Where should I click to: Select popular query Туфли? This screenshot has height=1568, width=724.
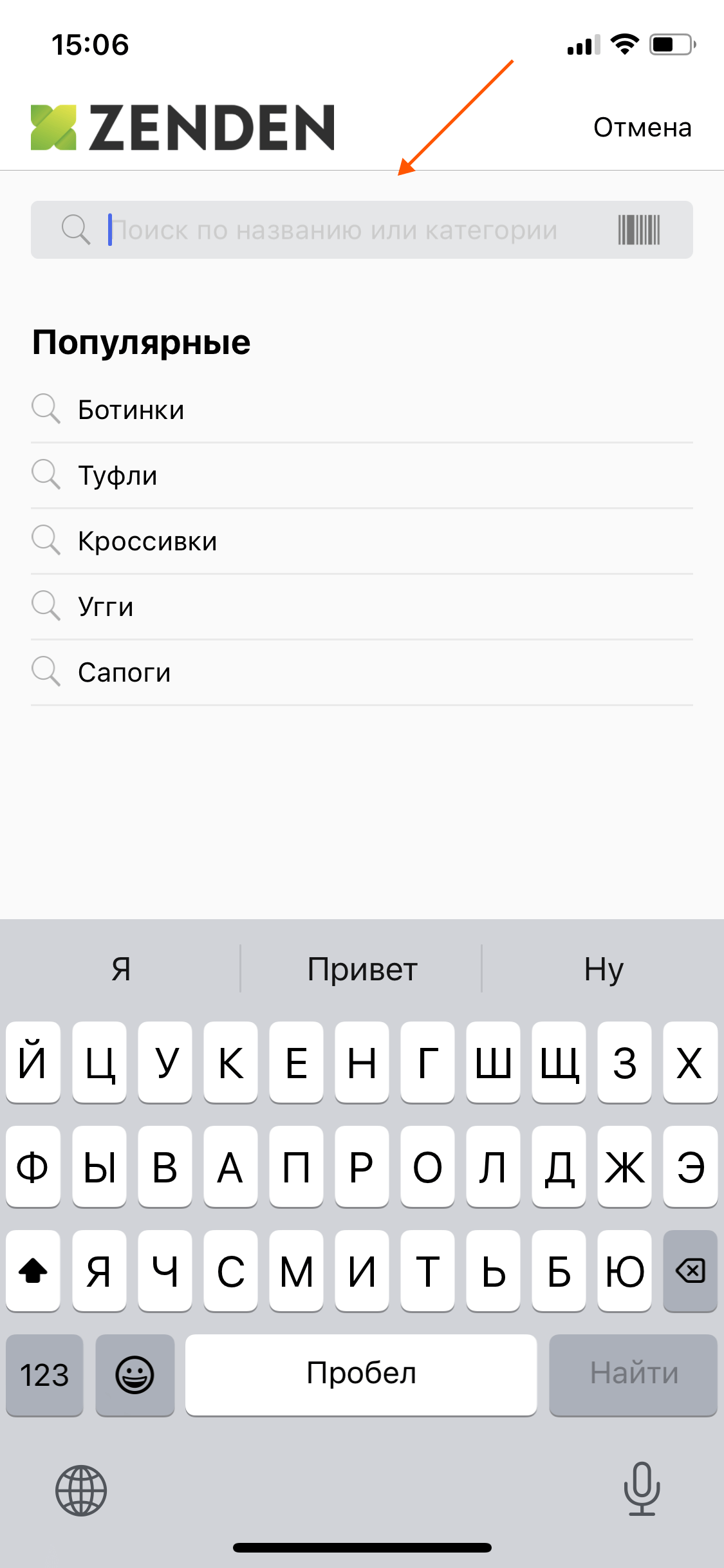click(x=118, y=476)
